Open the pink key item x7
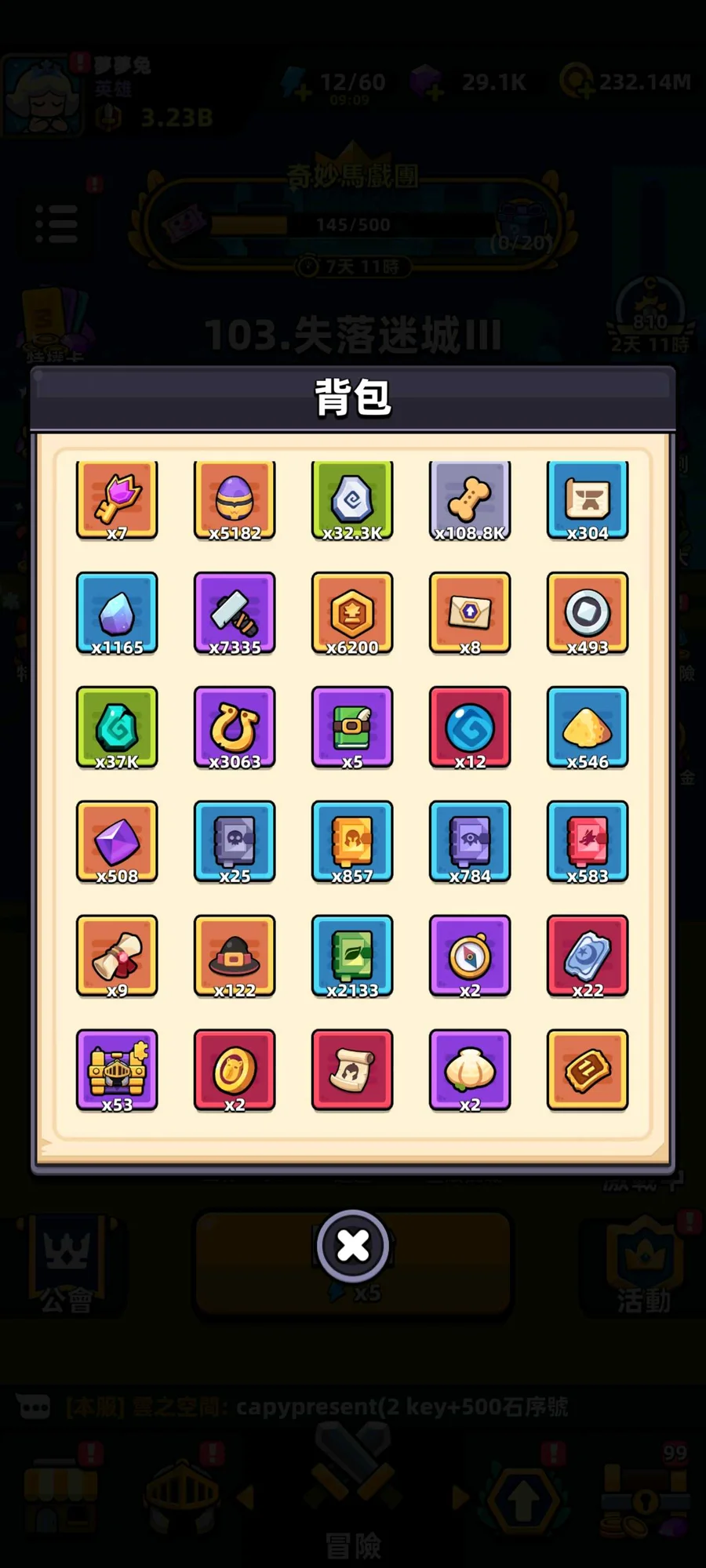 coord(117,499)
